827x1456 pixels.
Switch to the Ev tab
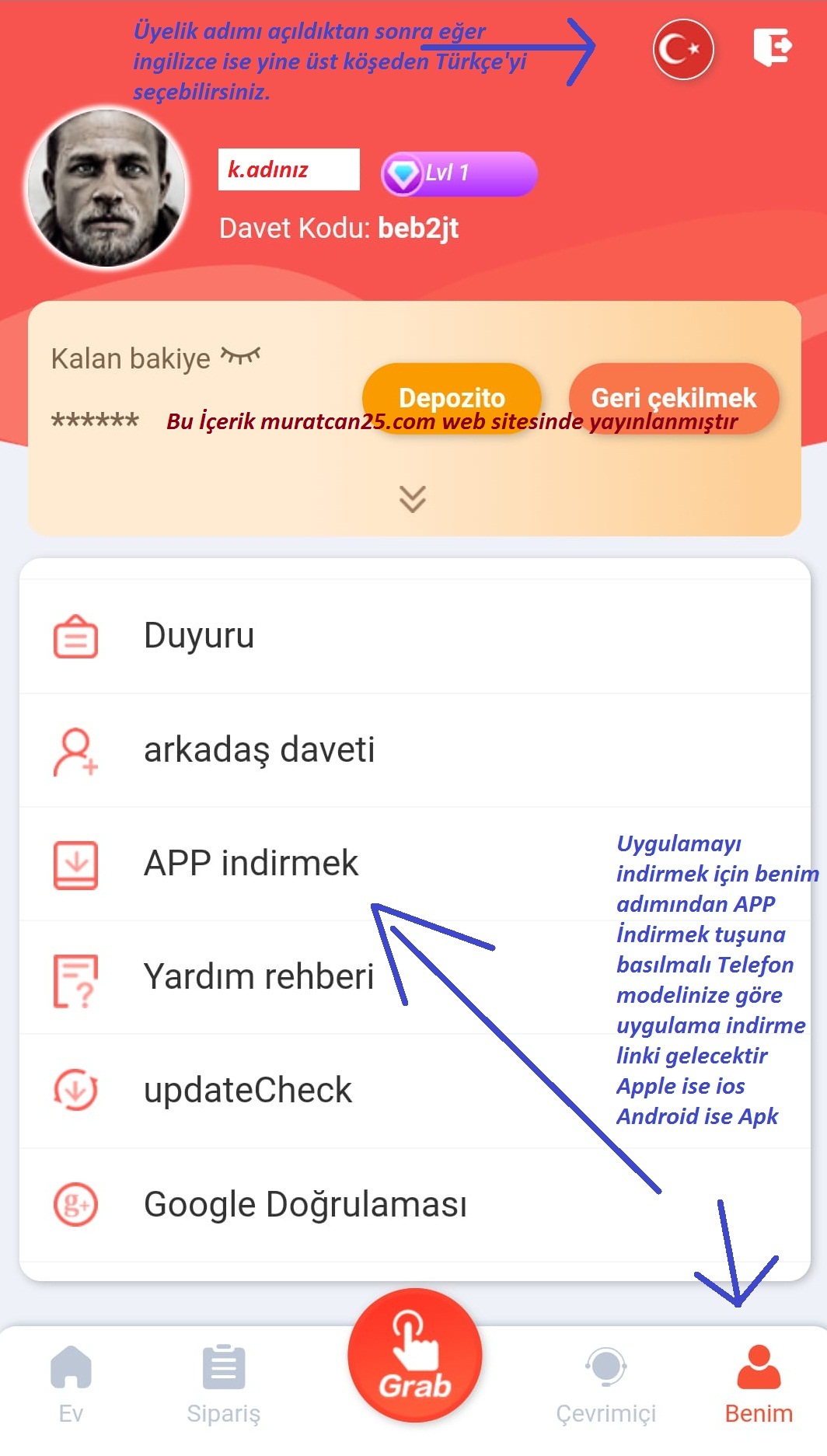[x=71, y=1384]
